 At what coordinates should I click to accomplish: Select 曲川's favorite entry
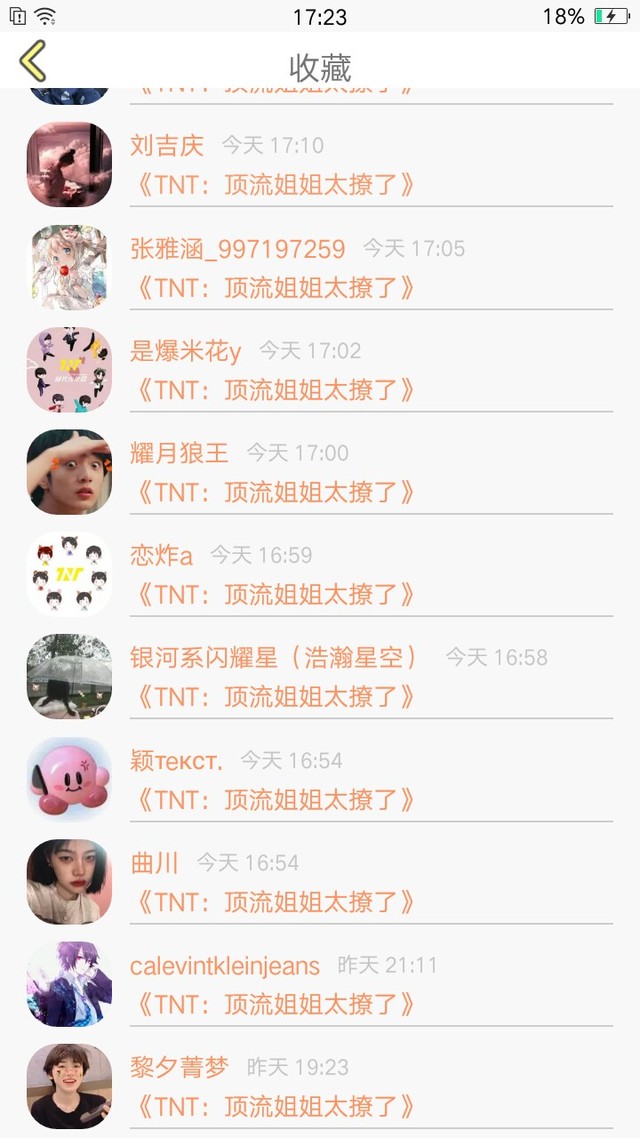point(320,882)
